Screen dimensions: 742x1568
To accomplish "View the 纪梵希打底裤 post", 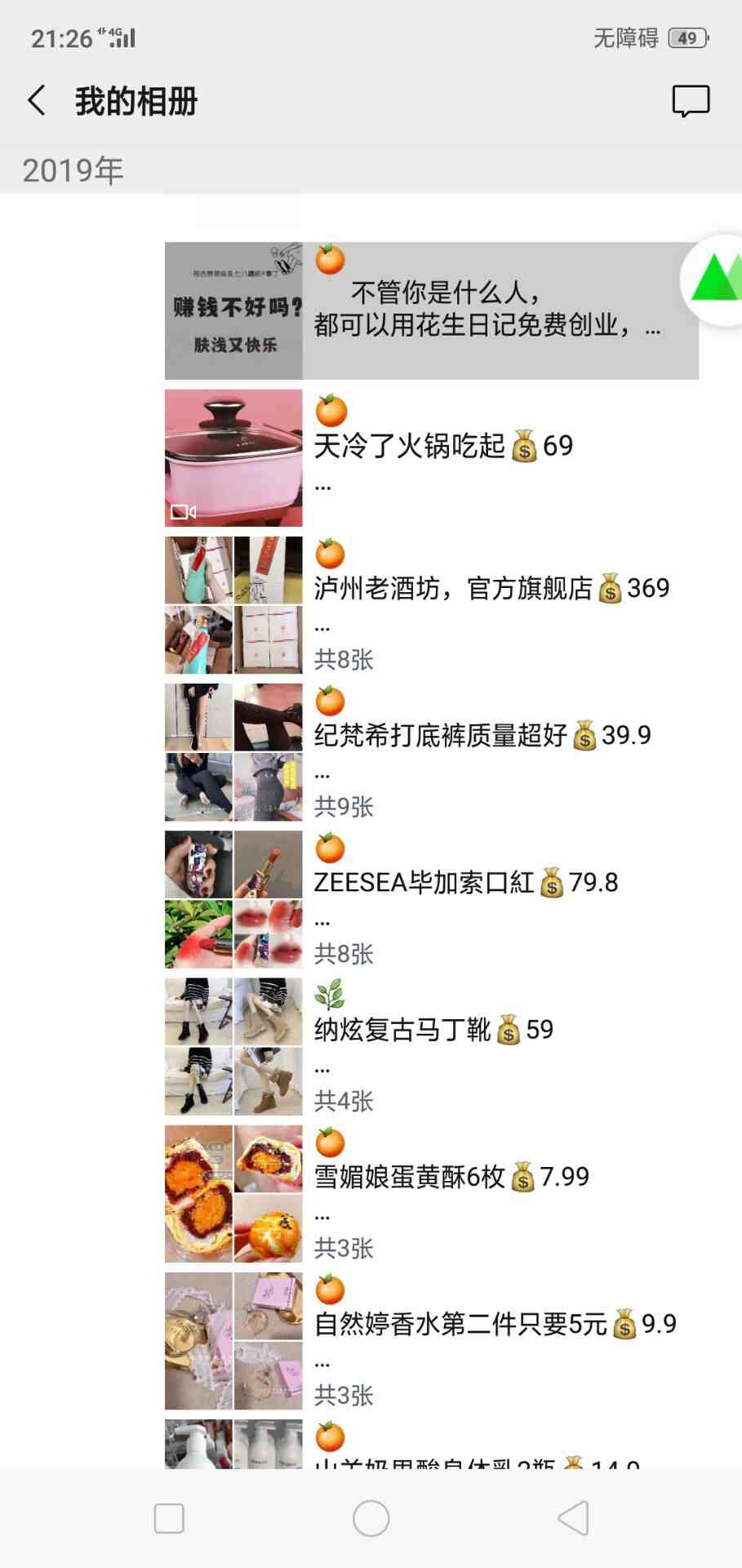I will coord(432,752).
